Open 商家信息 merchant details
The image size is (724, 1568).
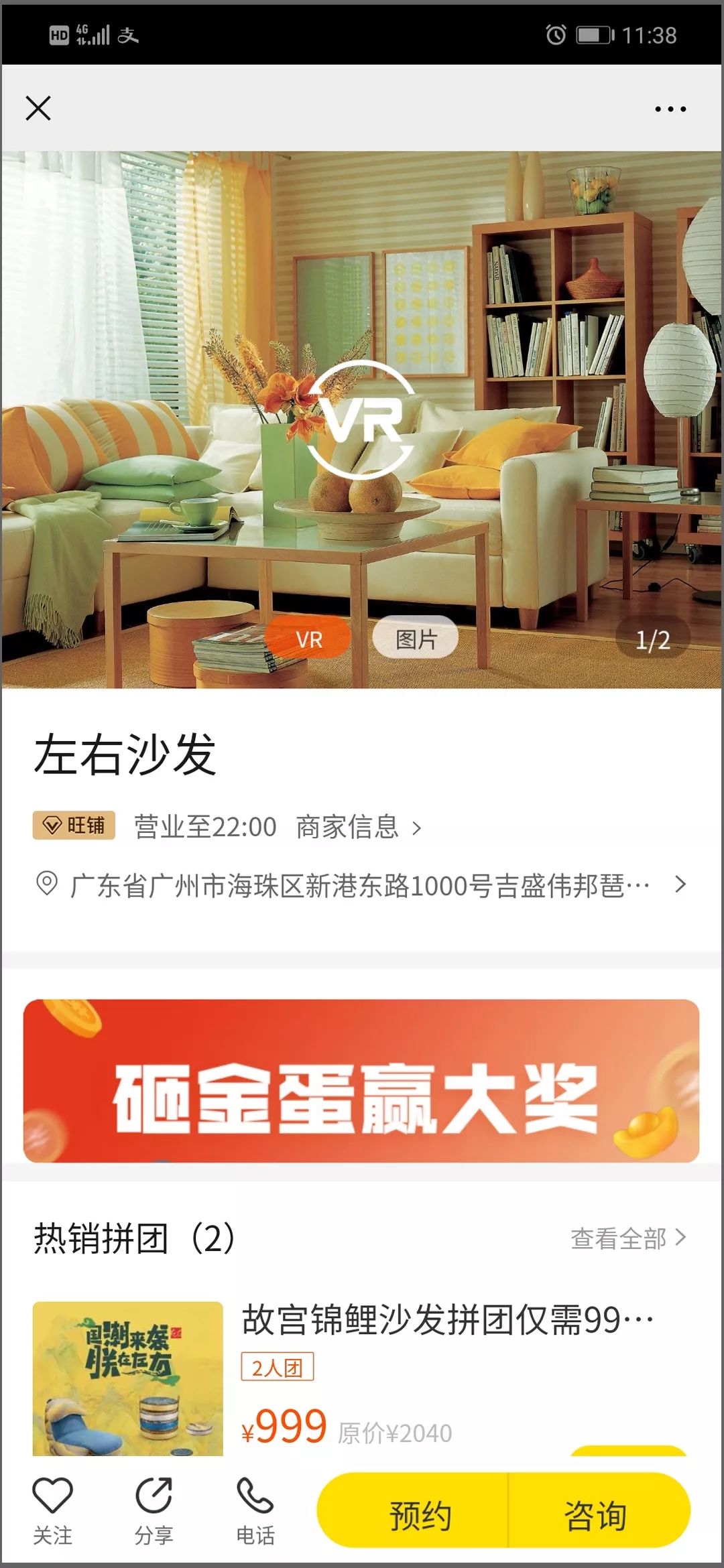coord(358,828)
